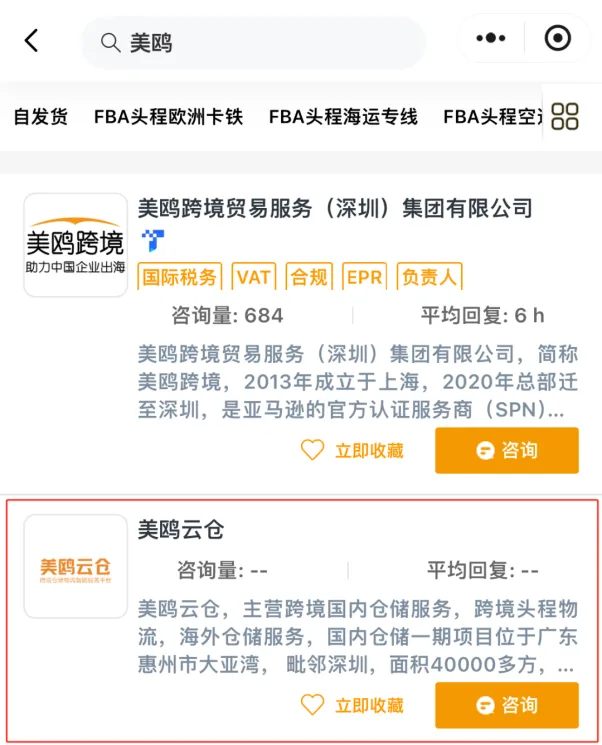The width and height of the screenshot is (602, 745).
Task: Open the mini program three-dot menu
Action: pos(491,39)
